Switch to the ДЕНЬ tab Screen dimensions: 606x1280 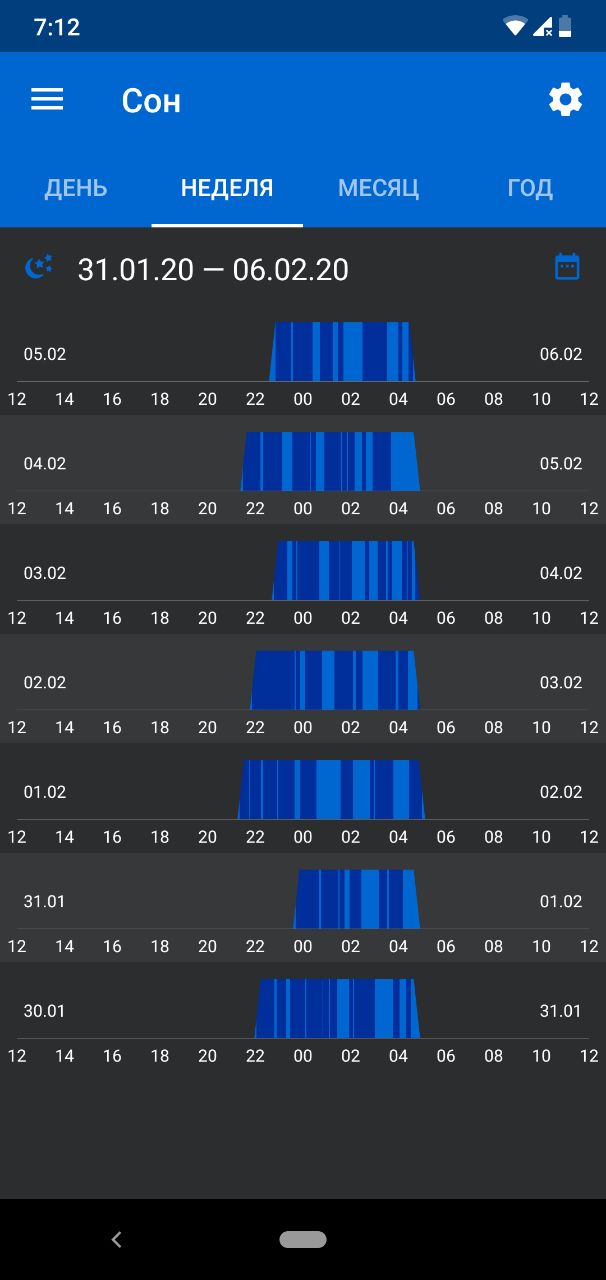(x=76, y=188)
